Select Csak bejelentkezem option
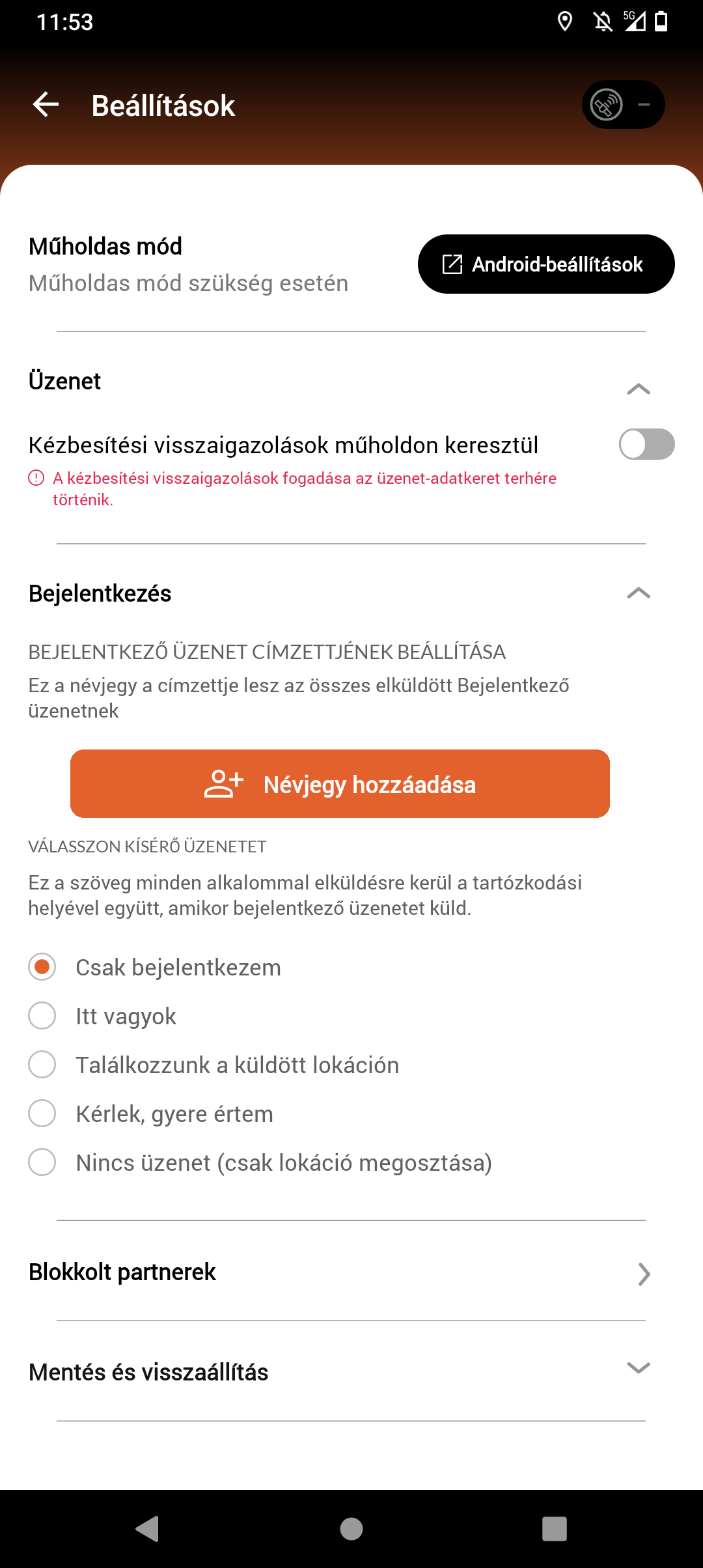Screen dimensions: 703x1568 (x=42, y=967)
